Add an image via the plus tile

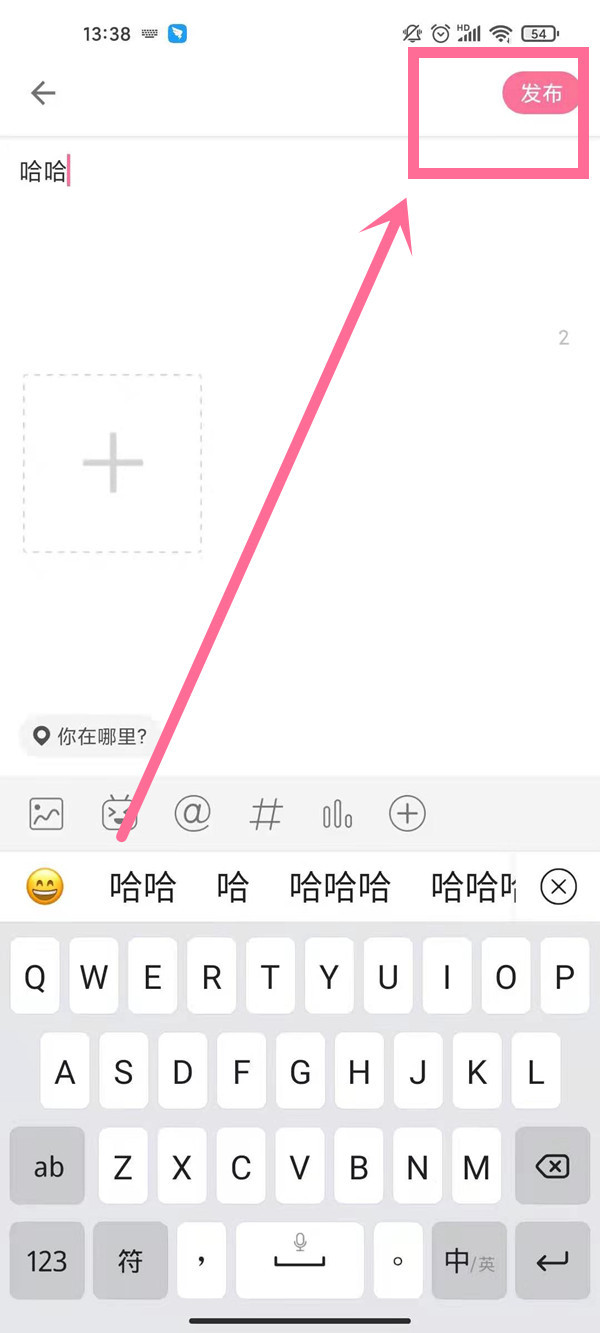click(112, 463)
